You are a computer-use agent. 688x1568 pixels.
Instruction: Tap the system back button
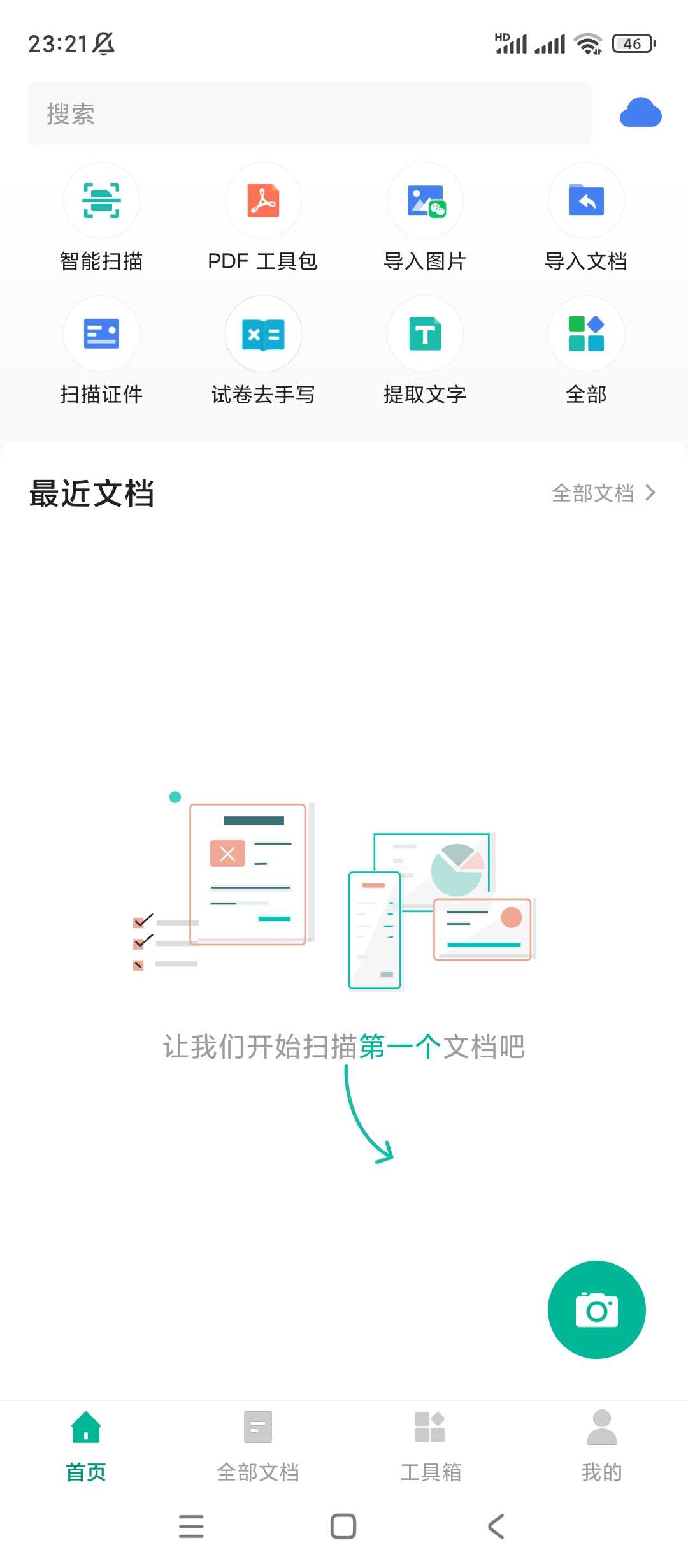coord(496,1526)
